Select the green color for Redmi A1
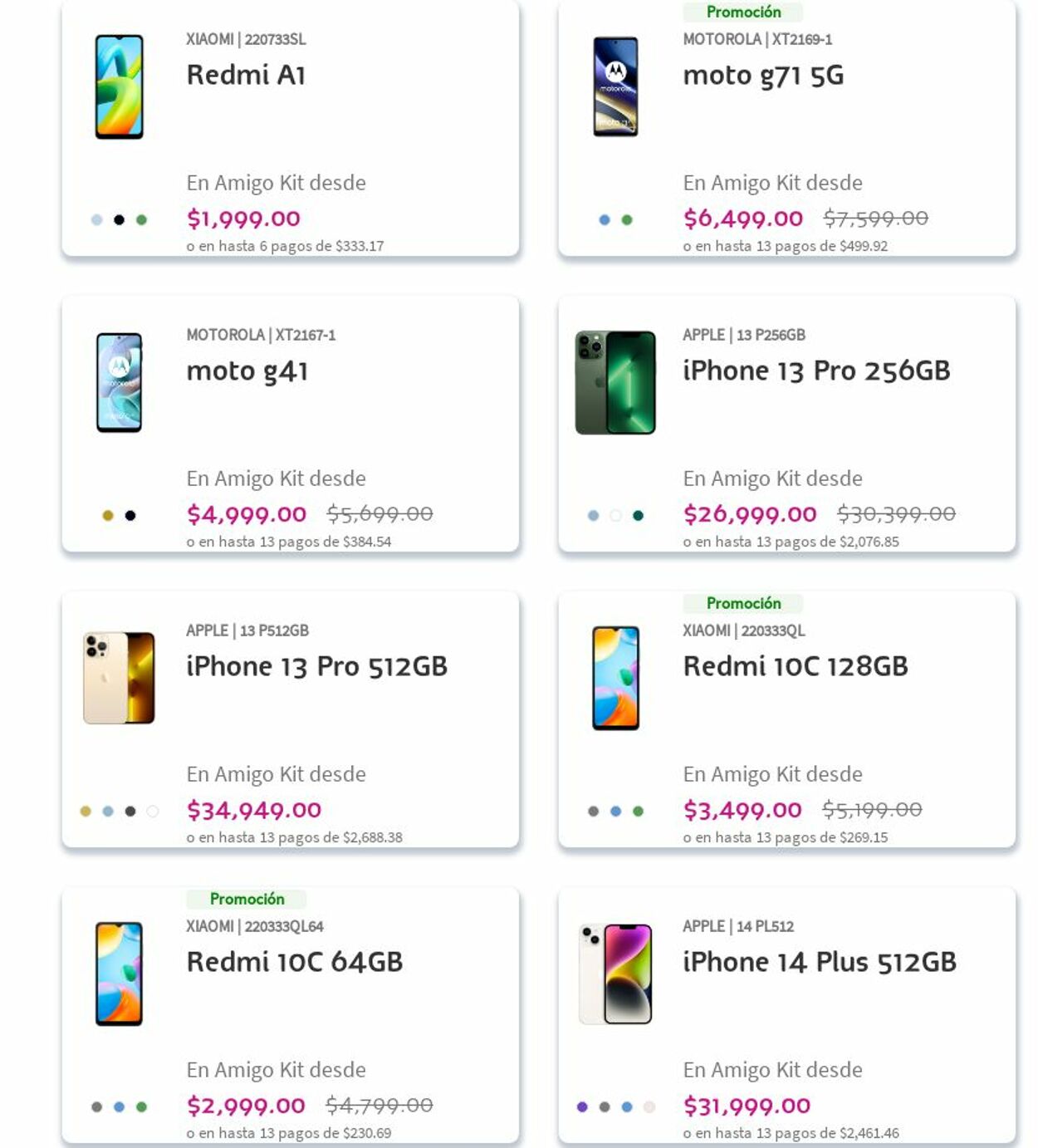 pyautogui.click(x=142, y=220)
